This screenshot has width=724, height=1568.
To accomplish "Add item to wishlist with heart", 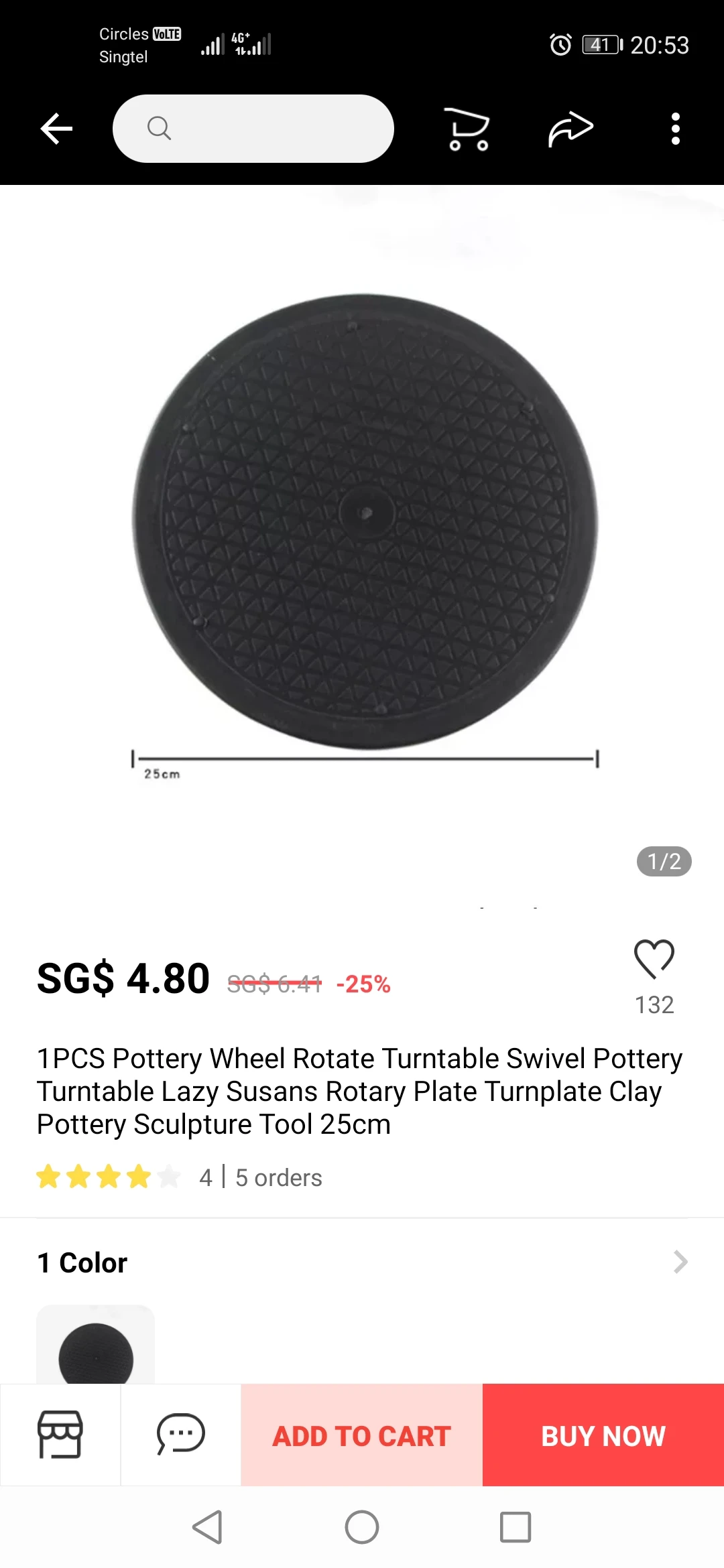I will [x=654, y=959].
